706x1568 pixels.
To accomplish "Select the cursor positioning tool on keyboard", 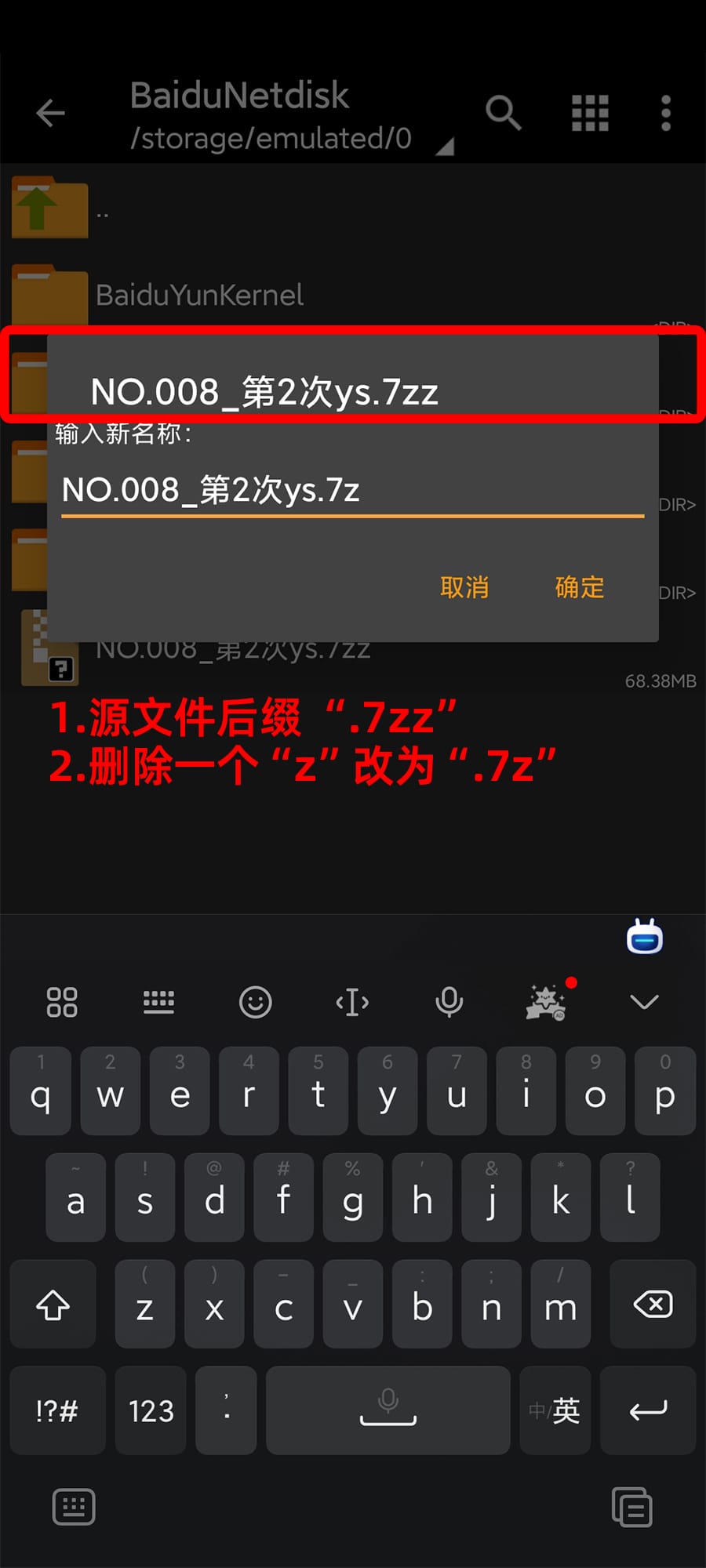I will (352, 1002).
